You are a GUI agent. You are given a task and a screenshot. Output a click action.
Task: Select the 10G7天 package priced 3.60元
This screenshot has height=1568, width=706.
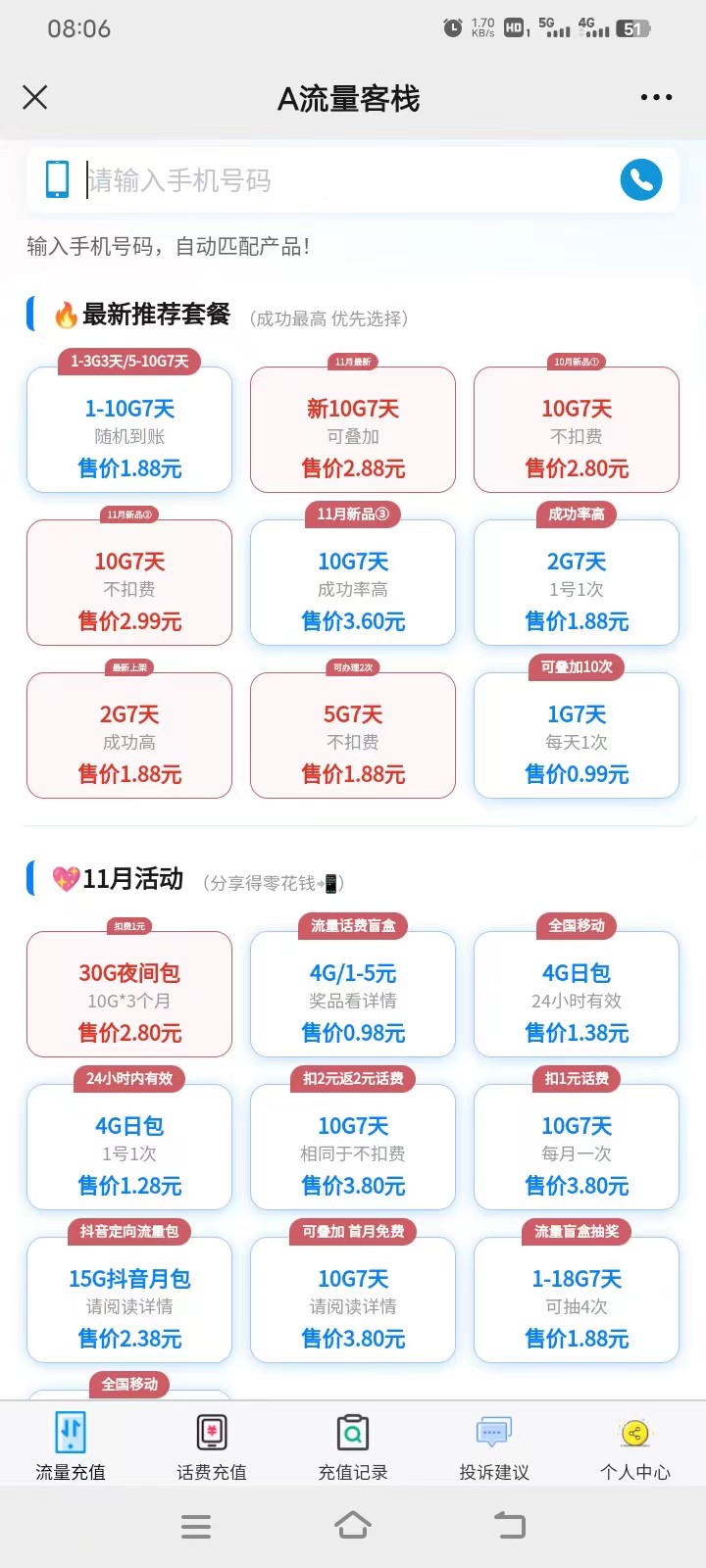click(x=353, y=582)
